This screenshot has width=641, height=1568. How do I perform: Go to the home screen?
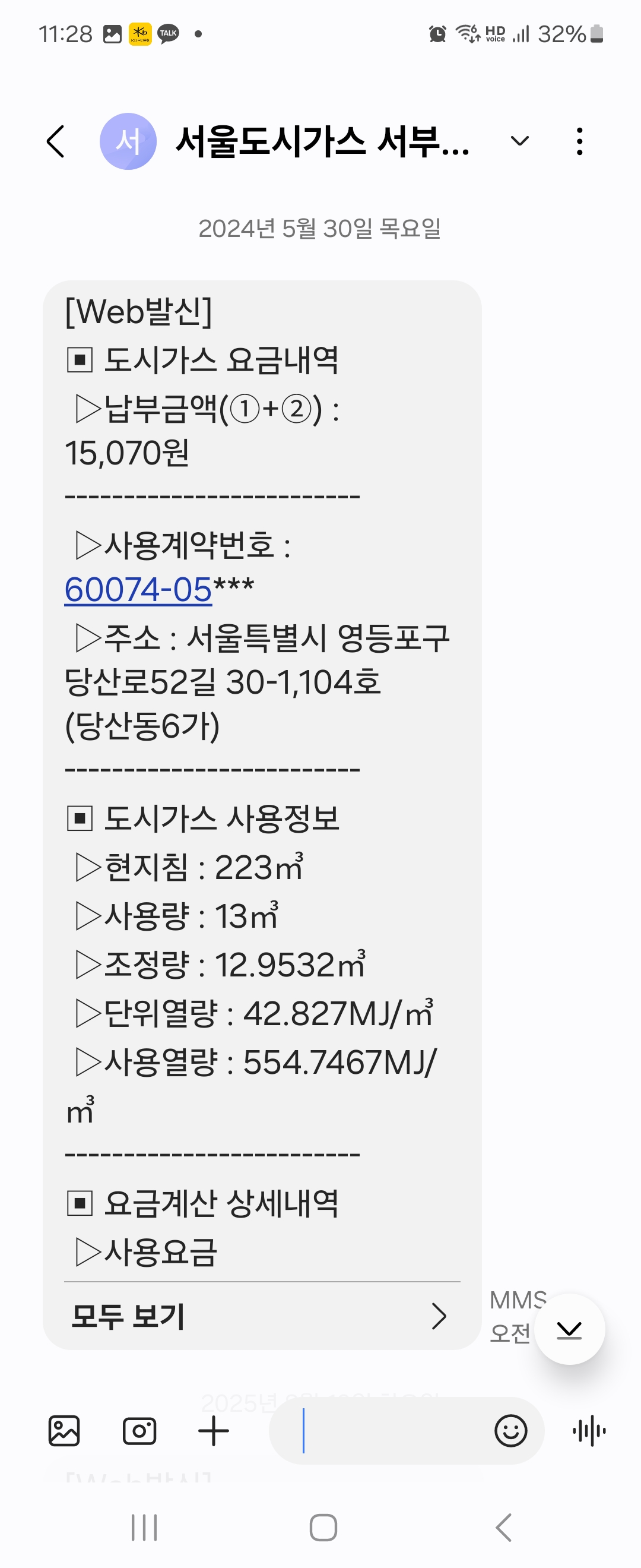323,1527
